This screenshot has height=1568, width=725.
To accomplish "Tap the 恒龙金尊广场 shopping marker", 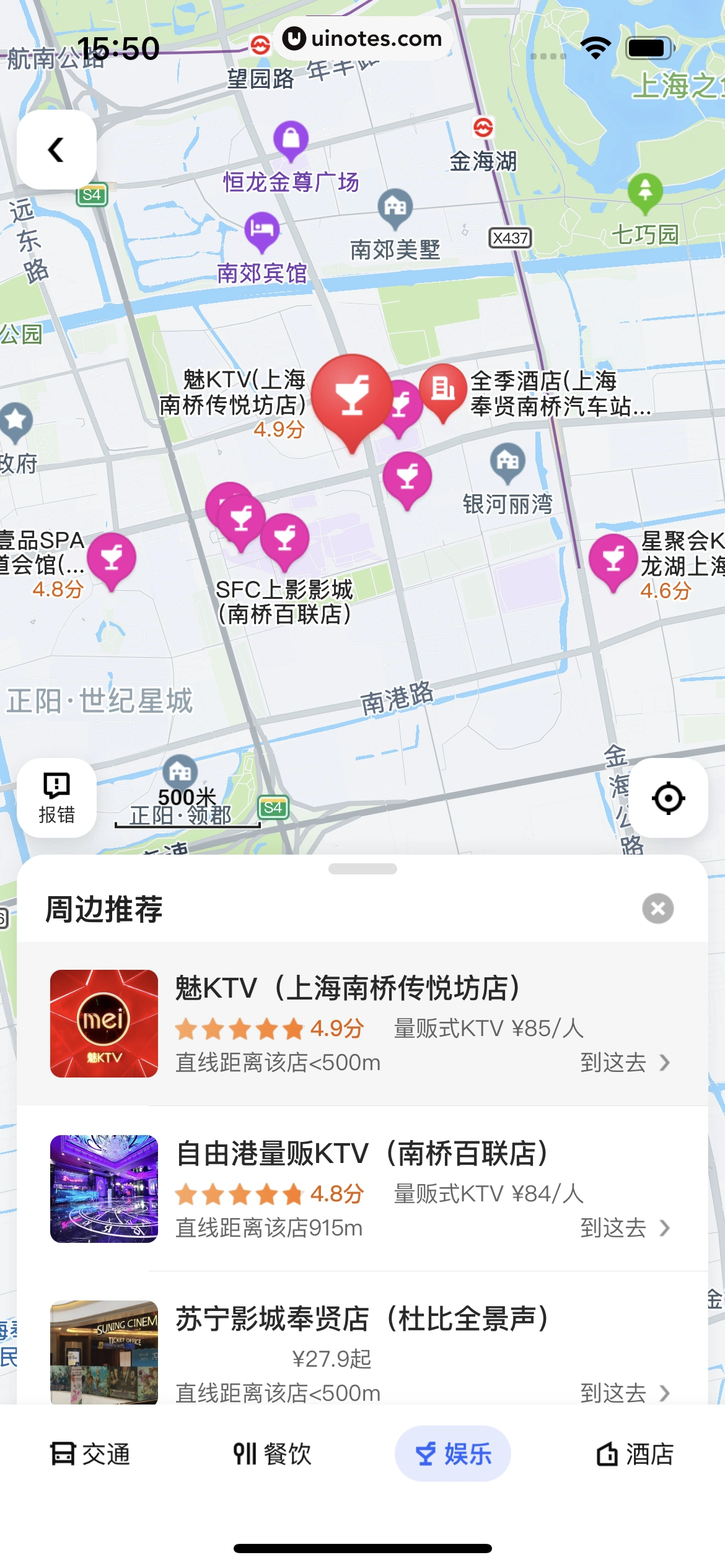I will coord(291,139).
